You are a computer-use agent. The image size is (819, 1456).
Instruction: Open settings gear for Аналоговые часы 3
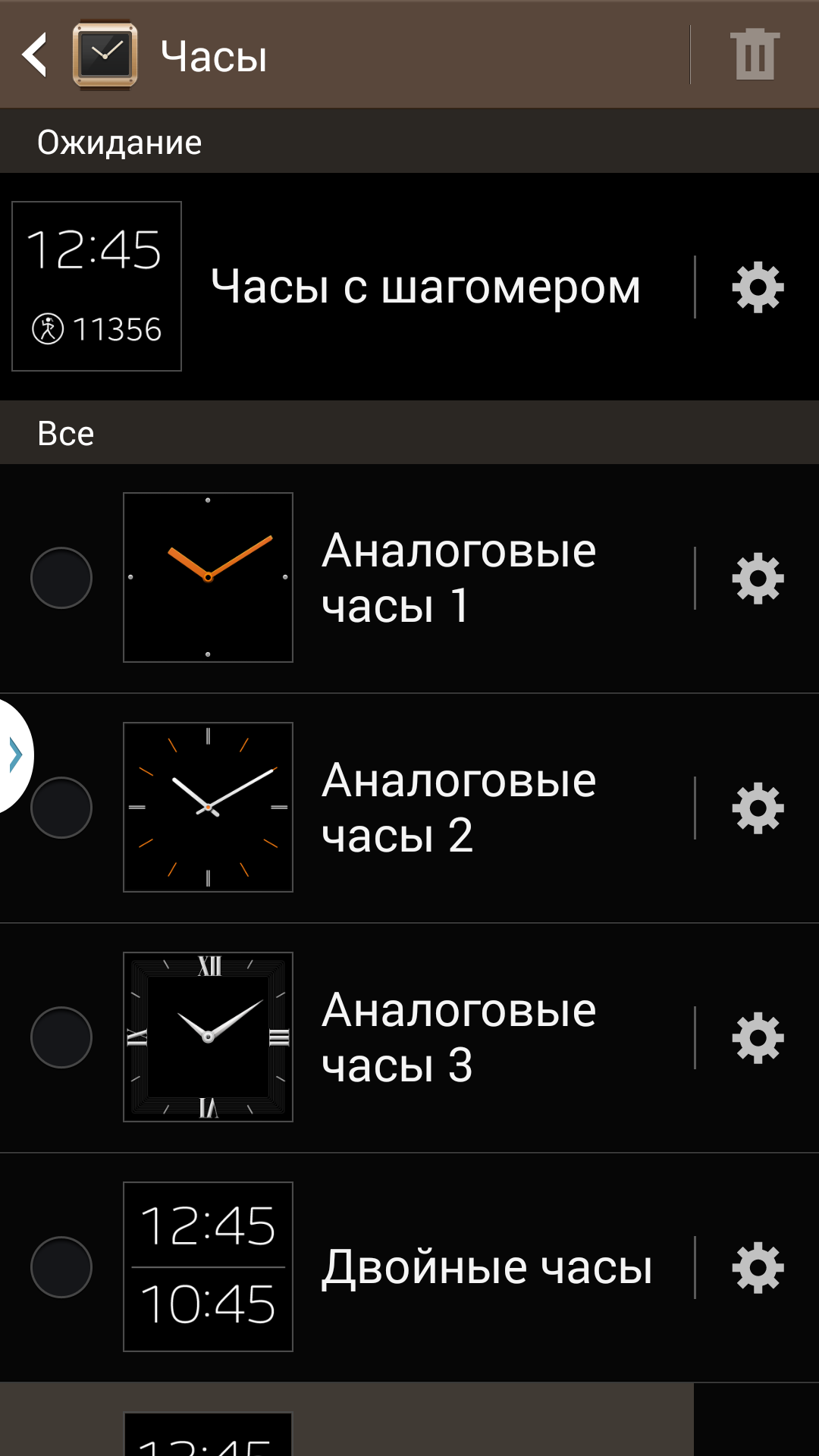758,1038
